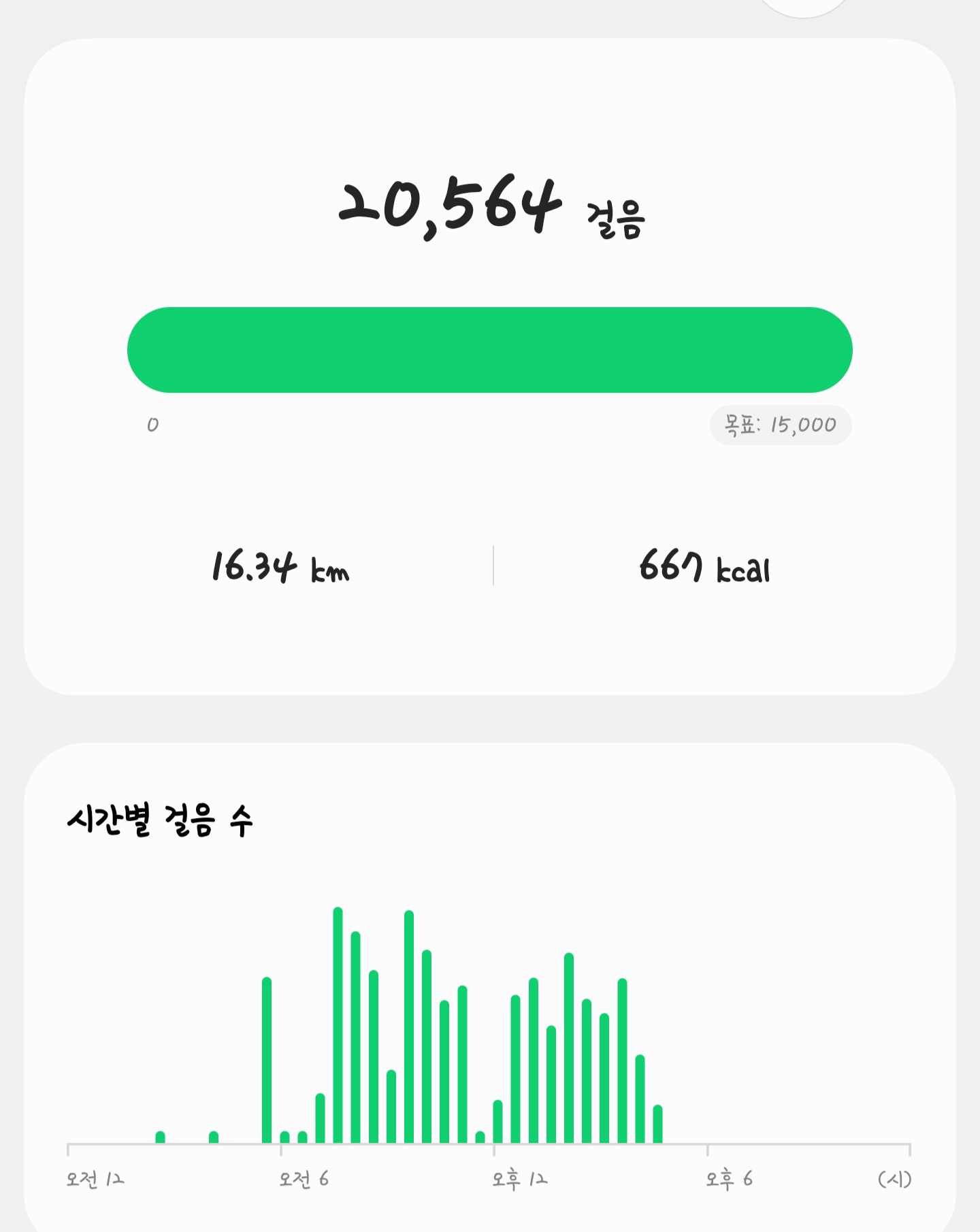Open the 목표: 15,000 step goal chip
980x1232 pixels.
[x=780, y=425]
